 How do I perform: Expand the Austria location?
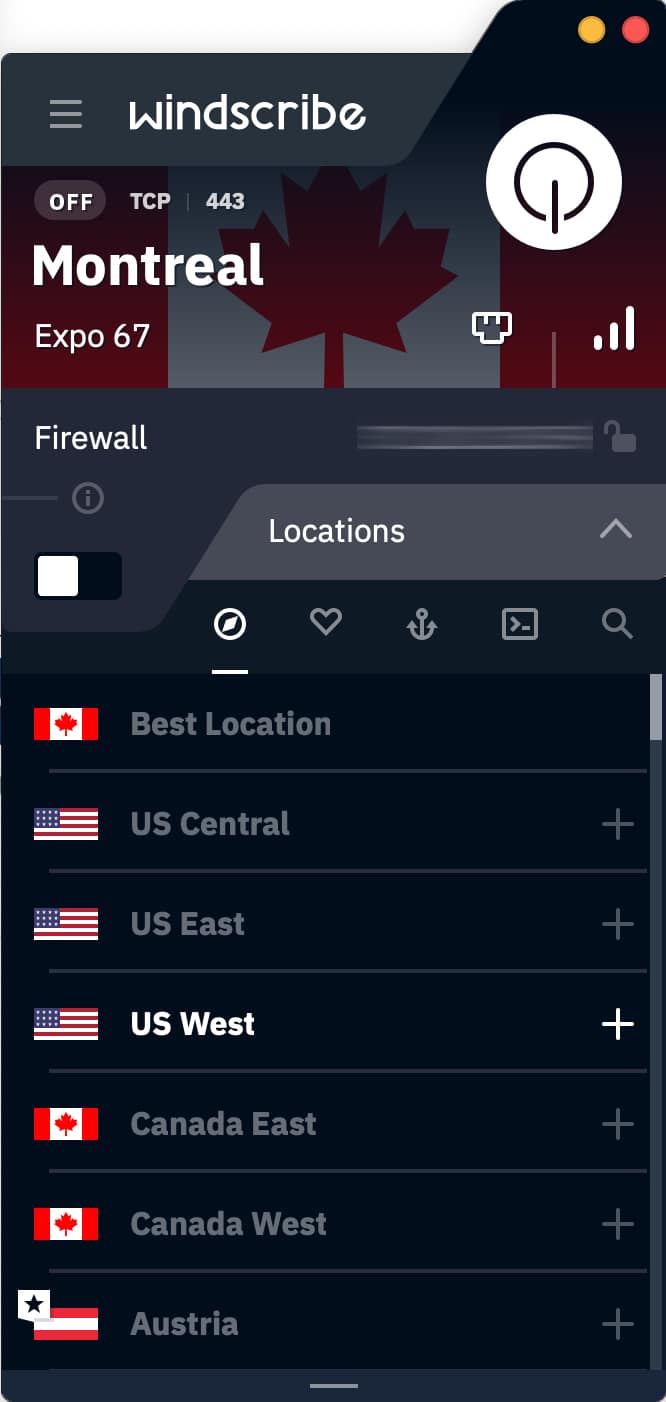tap(618, 1324)
